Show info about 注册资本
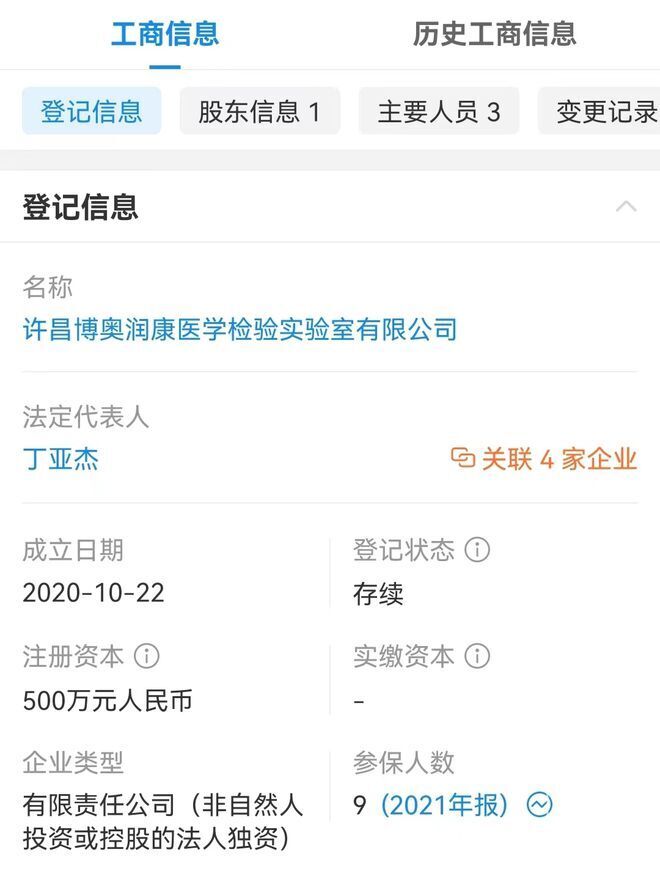 (147, 657)
